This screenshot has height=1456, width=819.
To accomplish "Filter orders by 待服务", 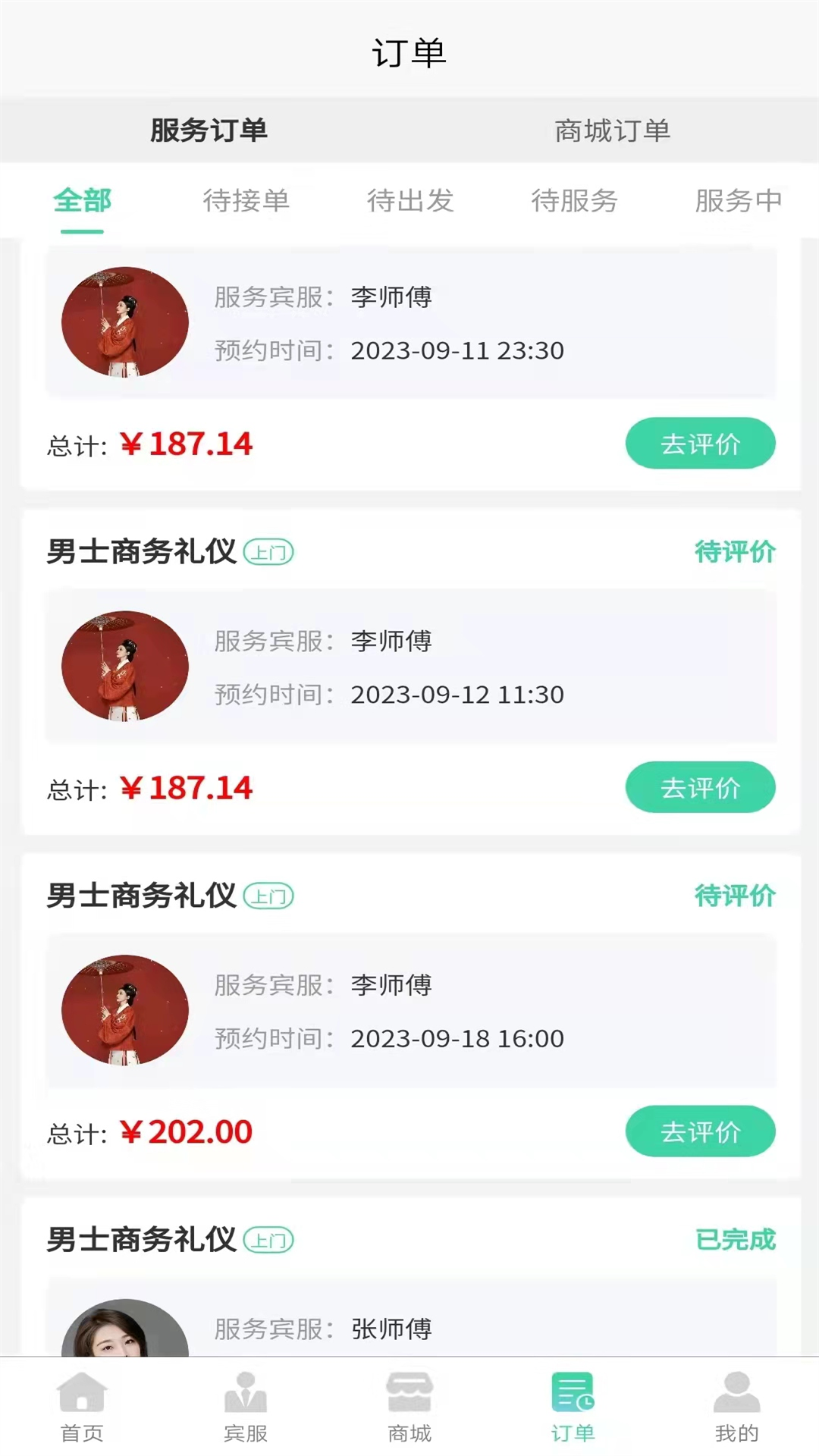I will tap(574, 201).
